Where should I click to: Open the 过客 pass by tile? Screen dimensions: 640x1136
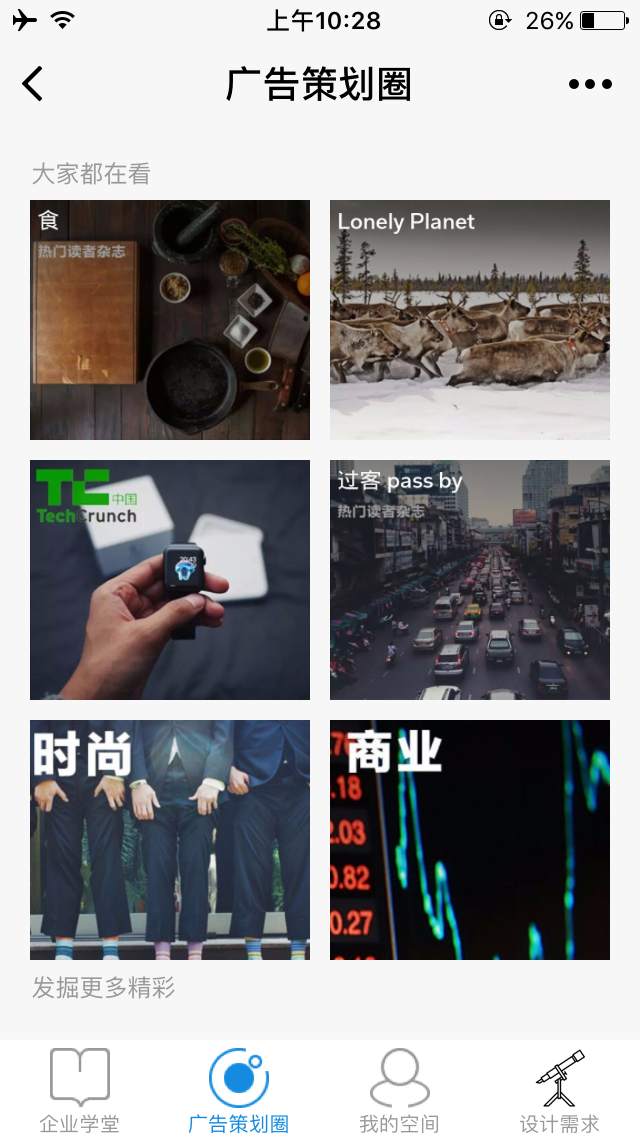point(470,580)
